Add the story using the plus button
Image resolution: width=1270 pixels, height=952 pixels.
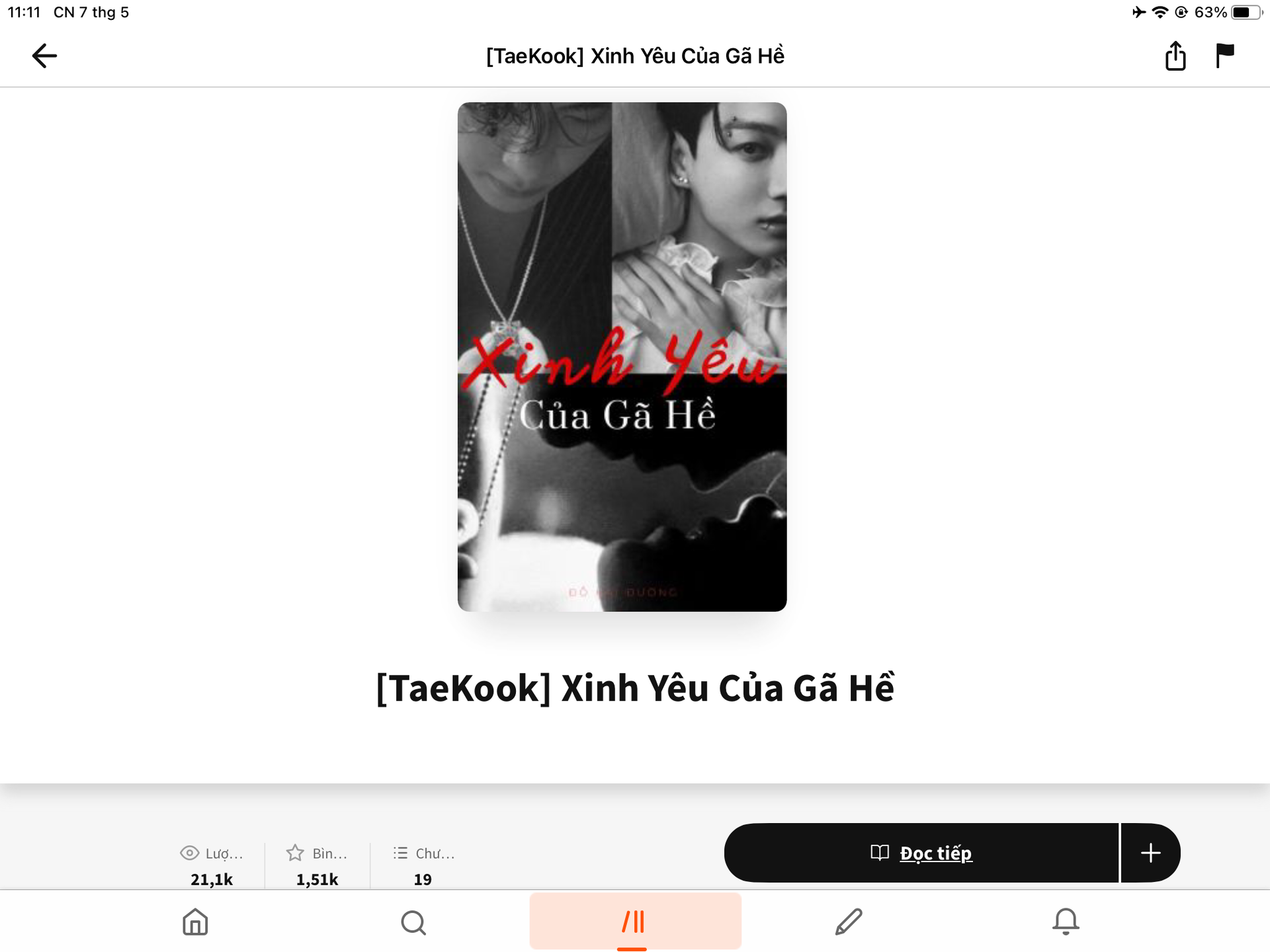[x=1150, y=853]
